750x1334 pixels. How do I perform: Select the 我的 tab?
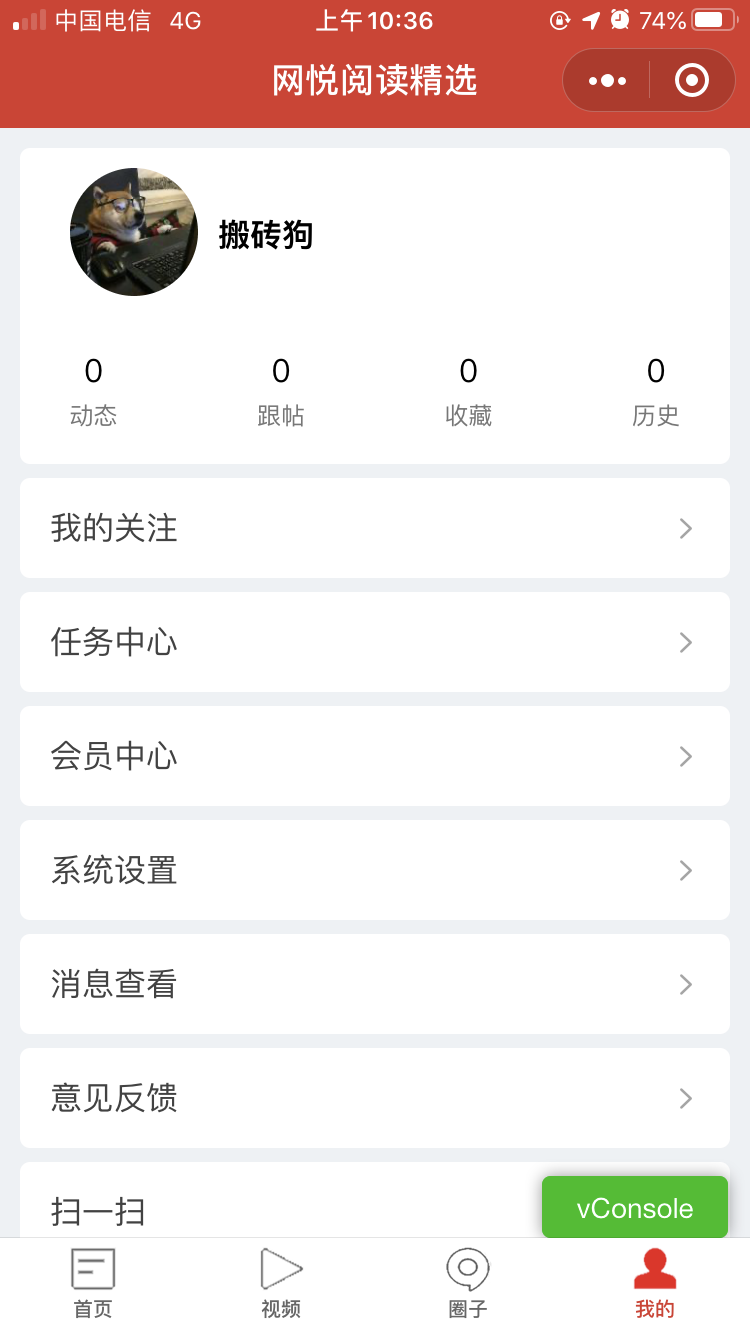point(655,1285)
